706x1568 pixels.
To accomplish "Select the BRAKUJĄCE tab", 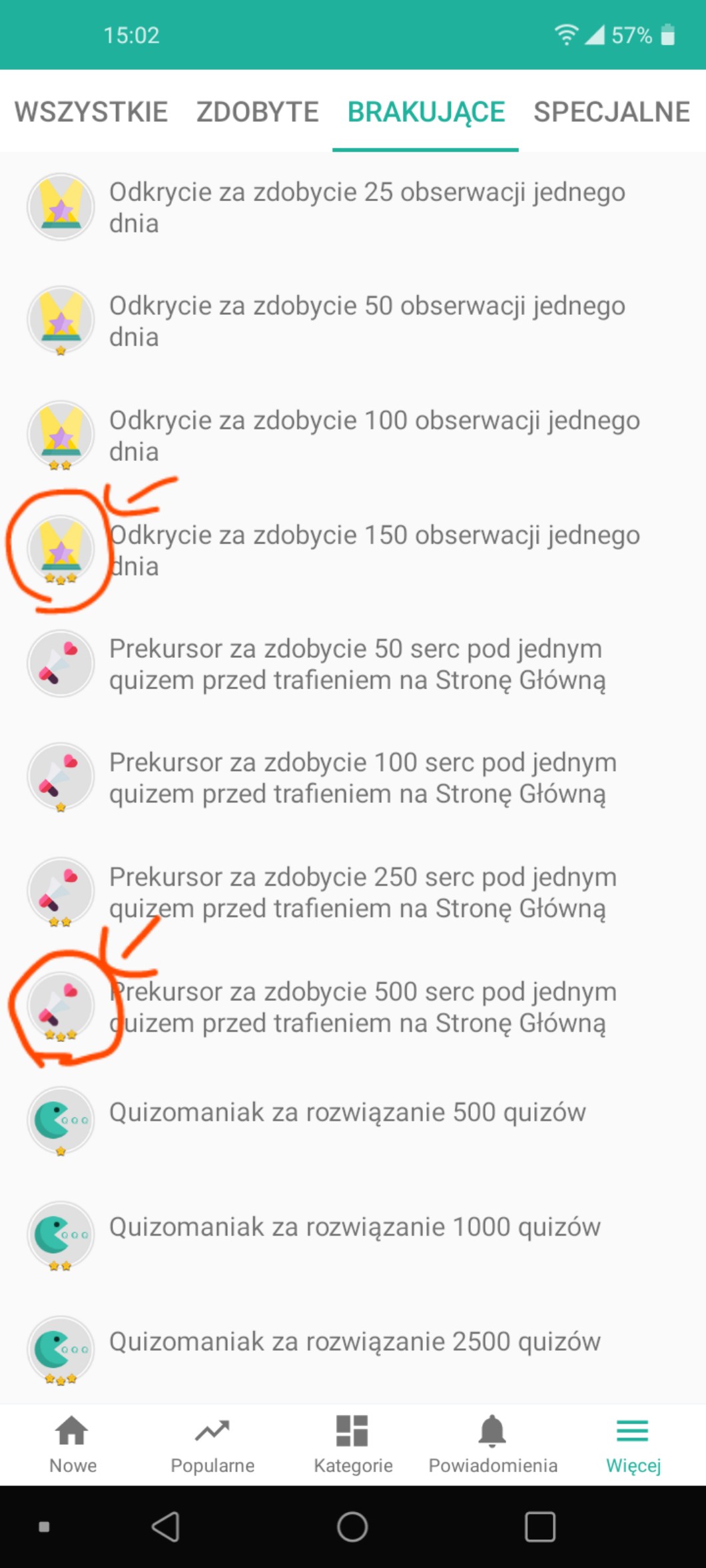I will (426, 112).
